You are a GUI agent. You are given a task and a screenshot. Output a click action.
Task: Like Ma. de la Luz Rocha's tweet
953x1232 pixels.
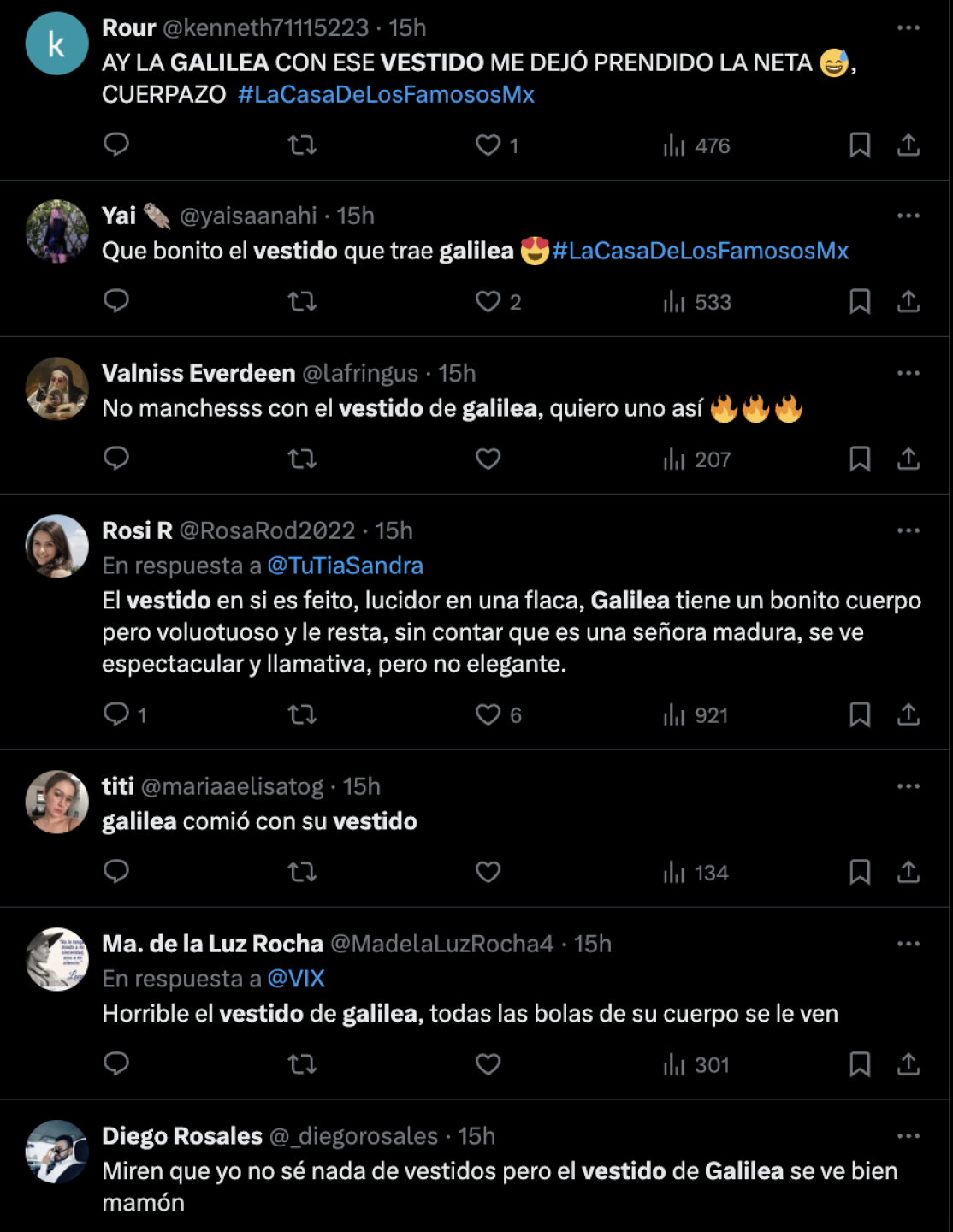(488, 1064)
